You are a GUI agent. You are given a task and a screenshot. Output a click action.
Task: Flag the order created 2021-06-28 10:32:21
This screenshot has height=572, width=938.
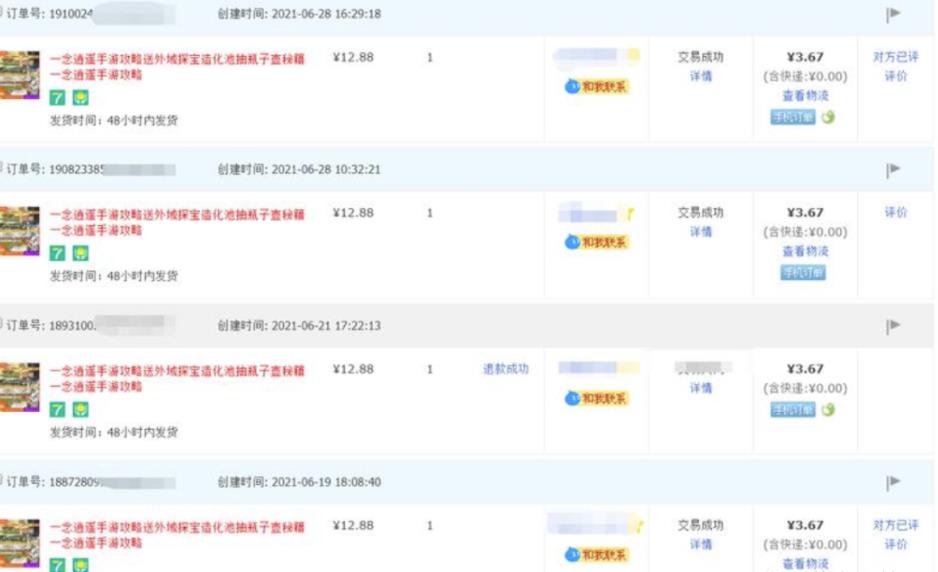[893, 170]
